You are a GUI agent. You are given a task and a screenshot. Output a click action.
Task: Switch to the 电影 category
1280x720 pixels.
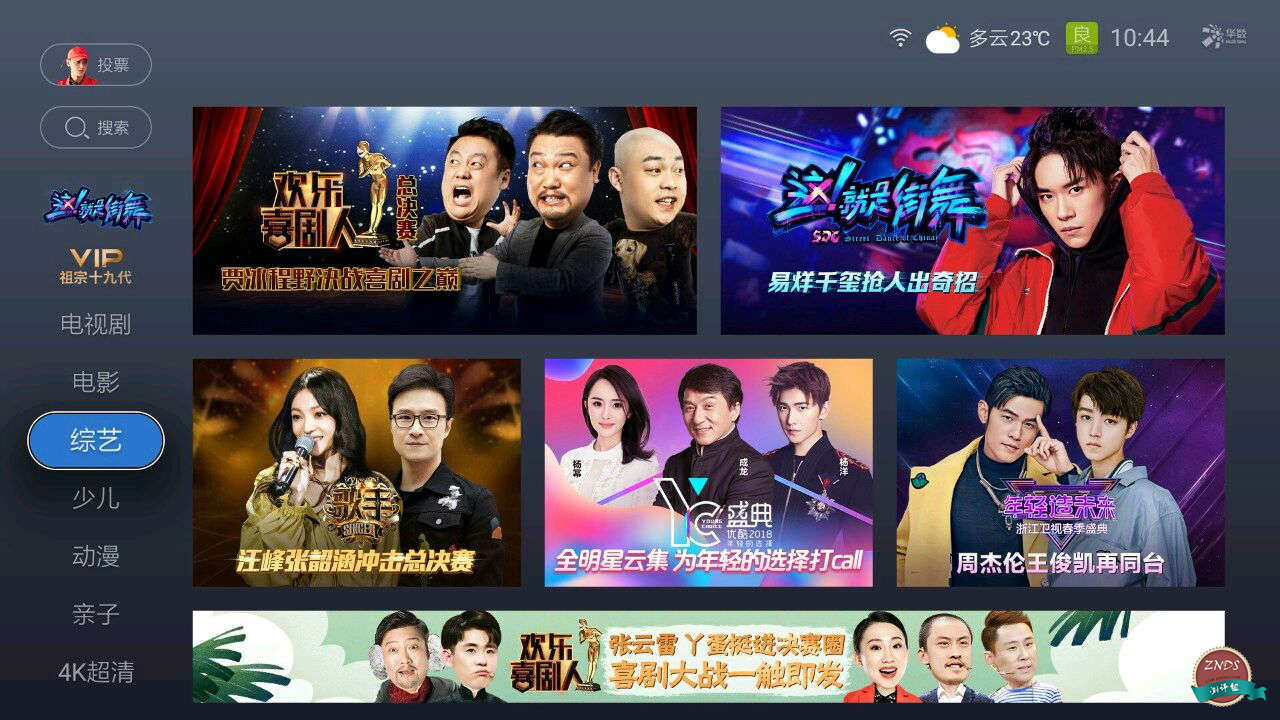96,382
